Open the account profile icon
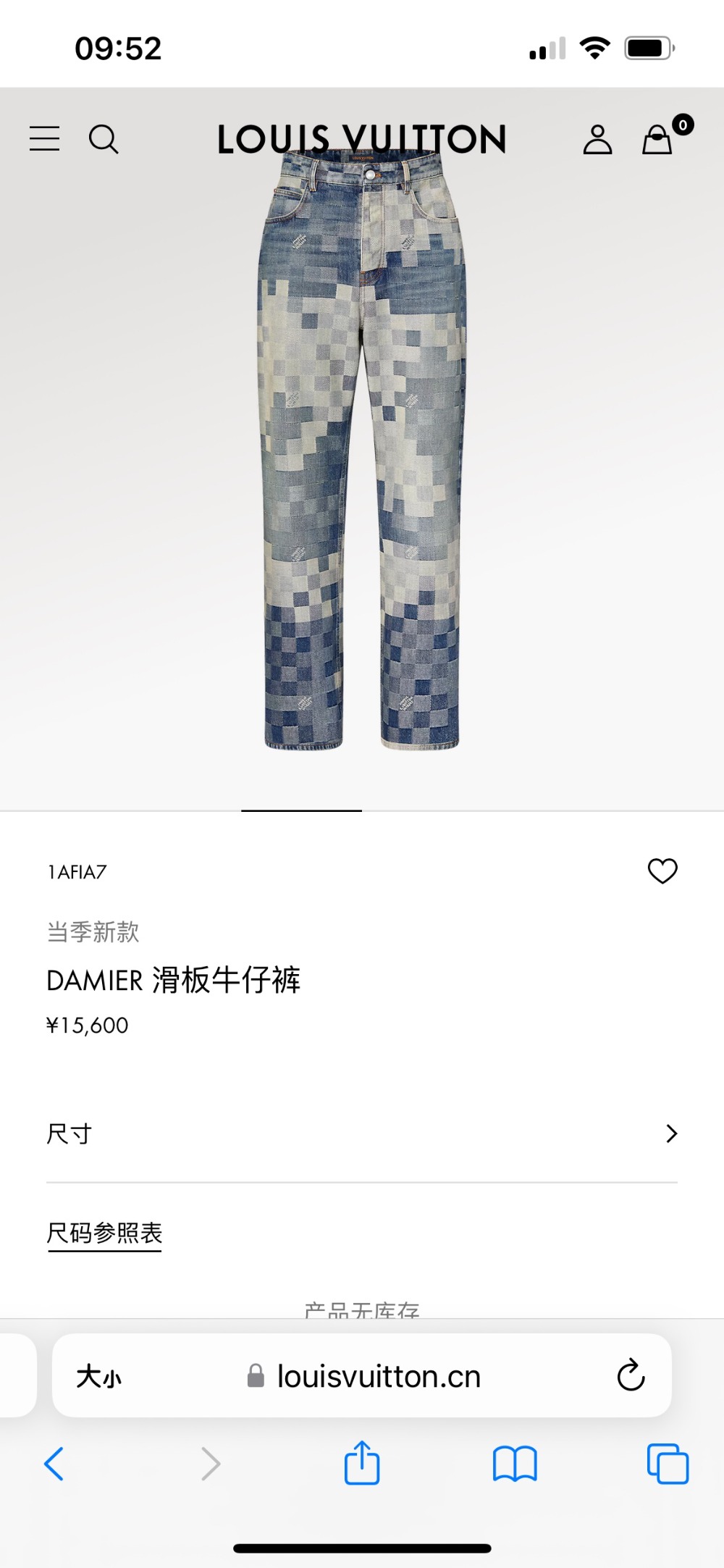The height and width of the screenshot is (1568, 724). (x=597, y=140)
